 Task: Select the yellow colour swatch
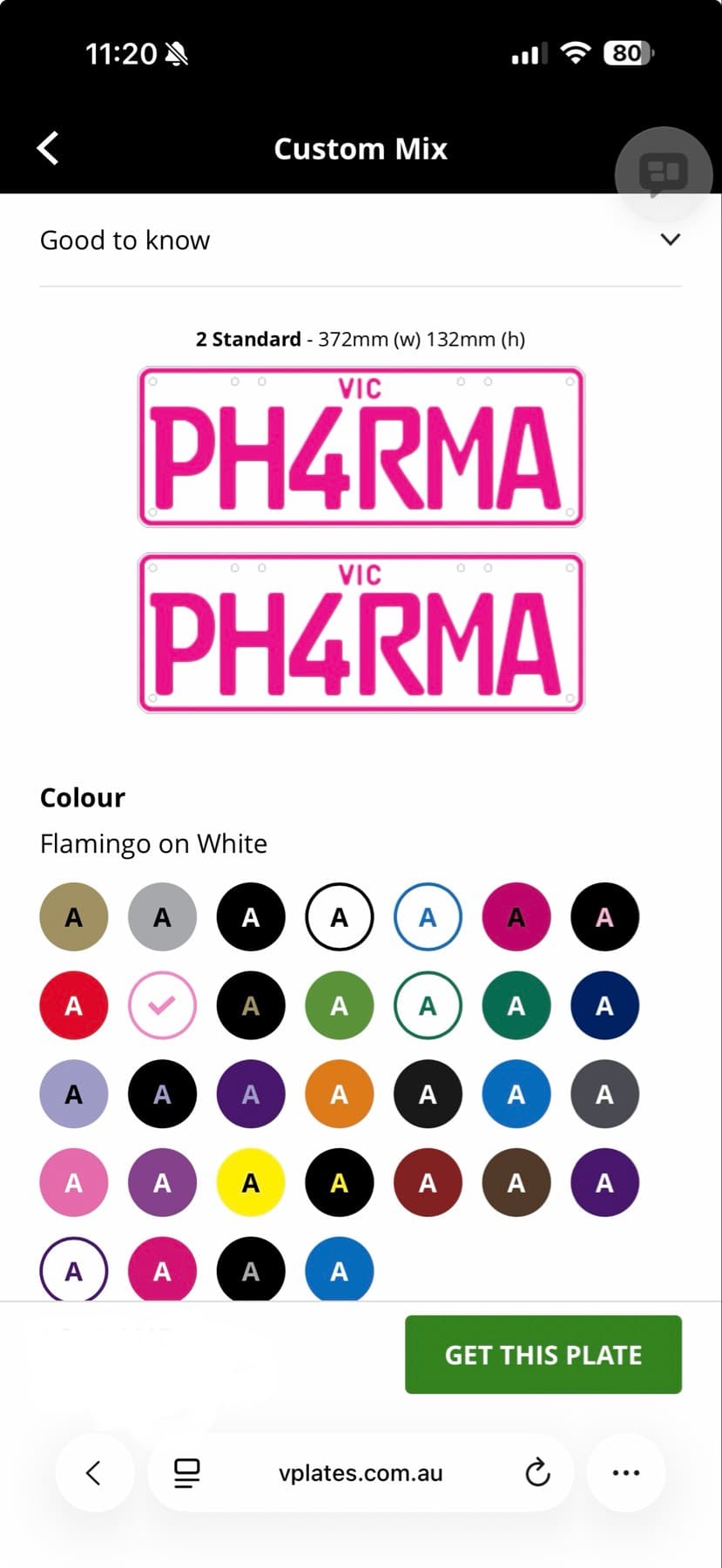[251, 1182]
